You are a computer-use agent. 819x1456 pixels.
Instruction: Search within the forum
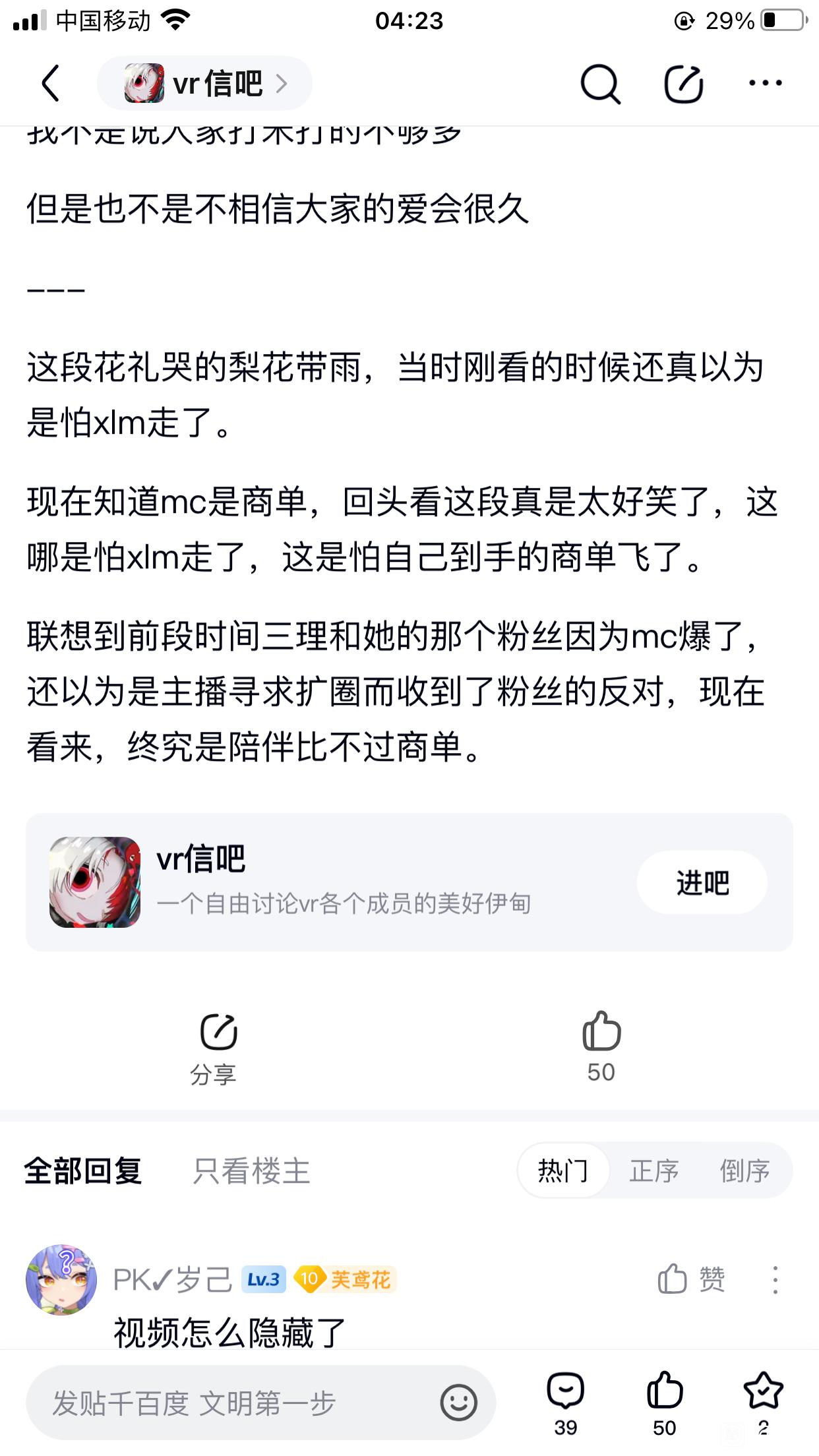[x=599, y=84]
